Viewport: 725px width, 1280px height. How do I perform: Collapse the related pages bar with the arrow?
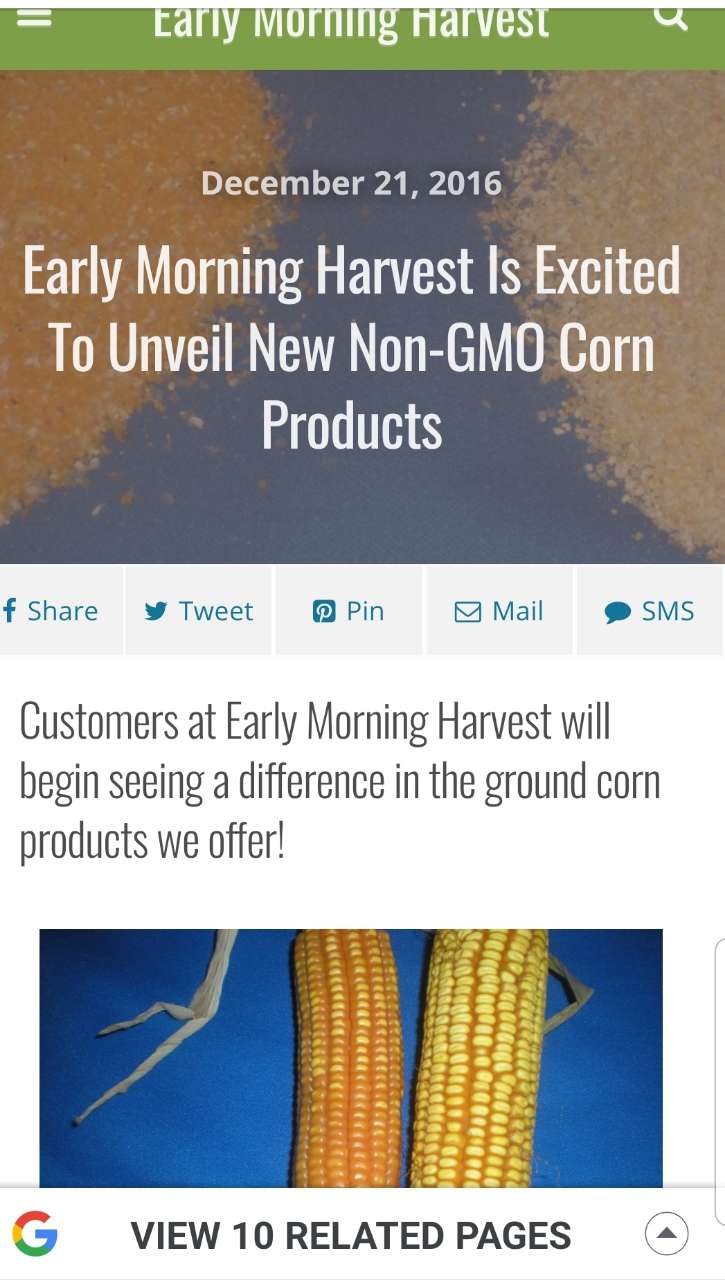pos(666,1234)
